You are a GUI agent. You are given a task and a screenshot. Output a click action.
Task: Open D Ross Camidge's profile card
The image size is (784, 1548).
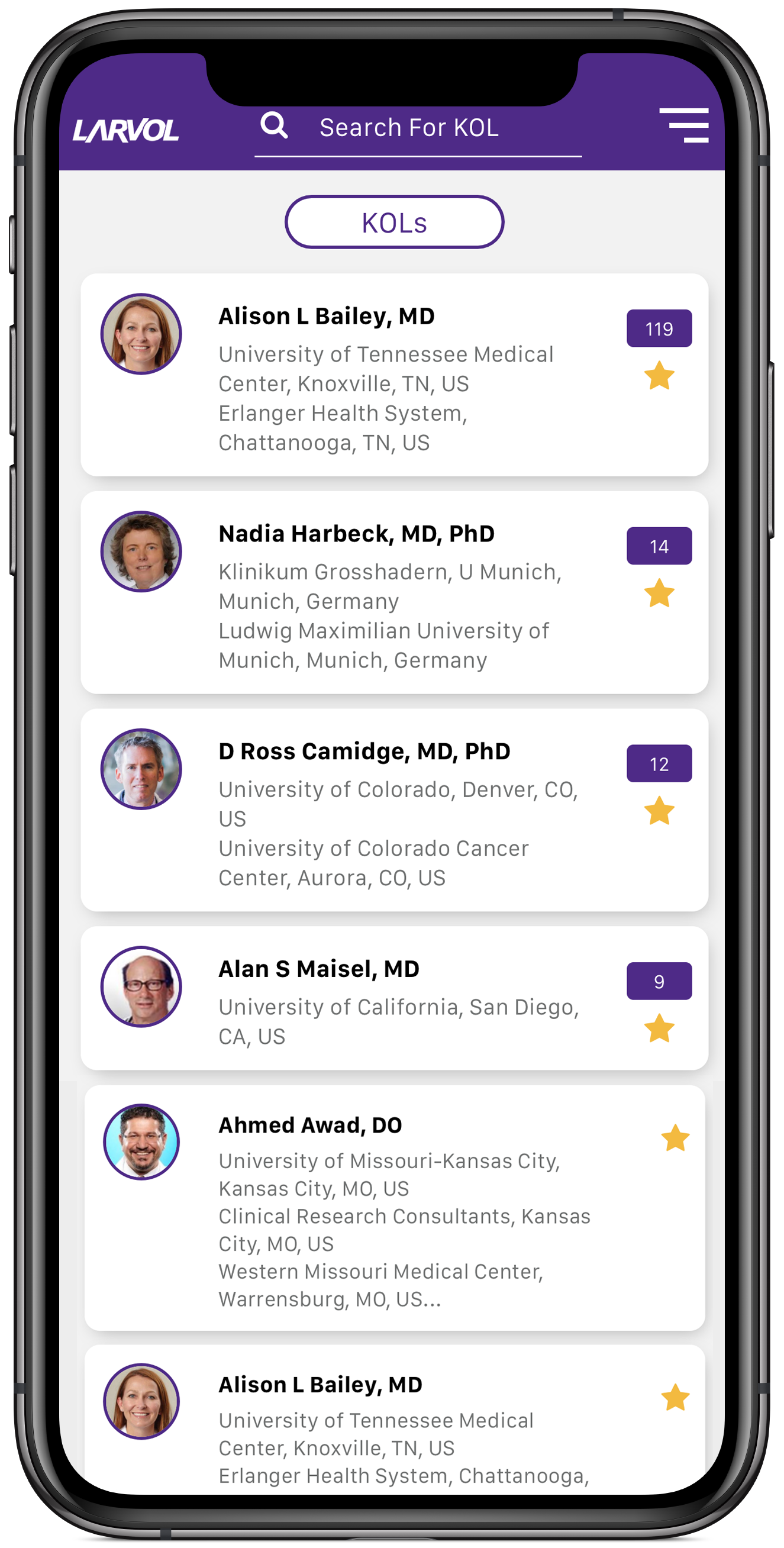394,810
